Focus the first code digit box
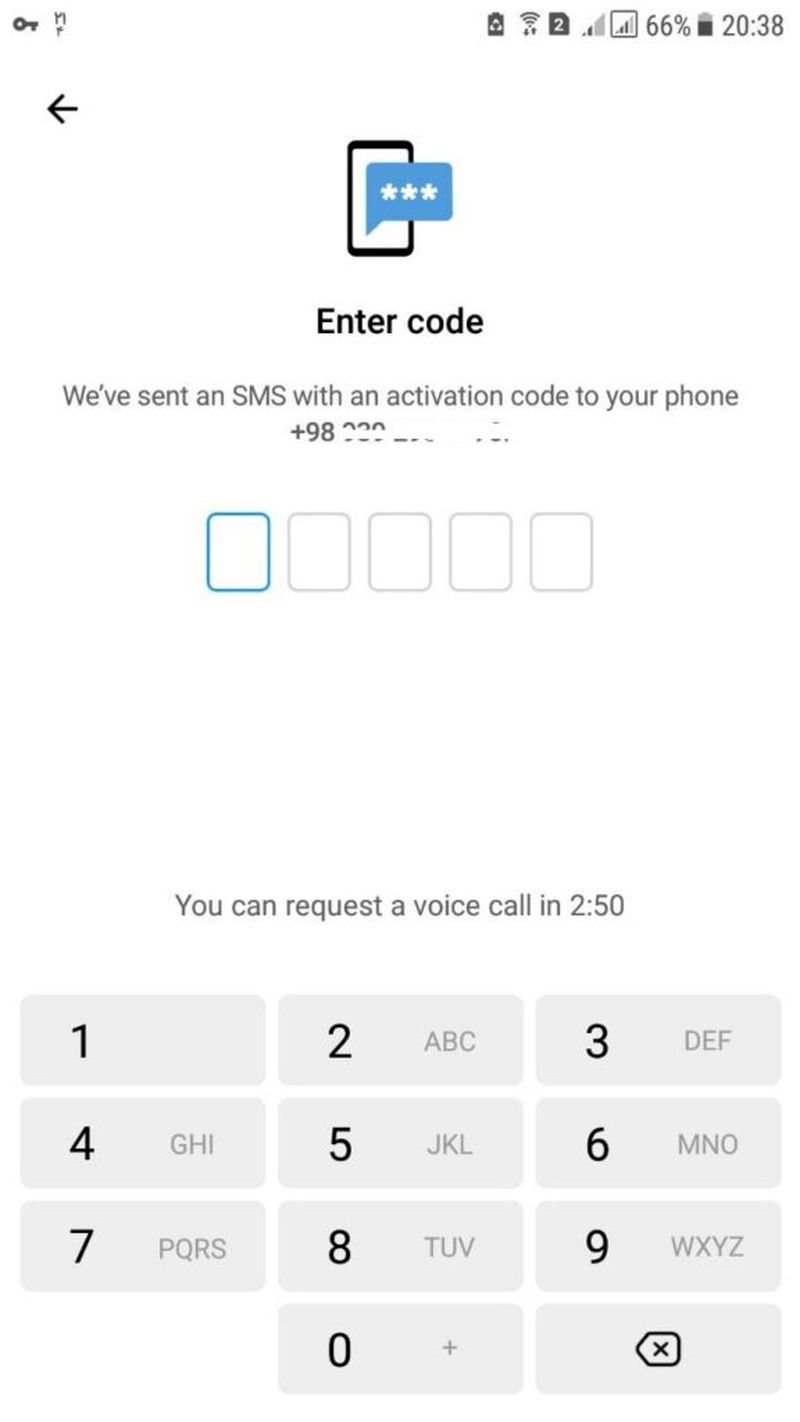The image size is (800, 1422). (238, 552)
